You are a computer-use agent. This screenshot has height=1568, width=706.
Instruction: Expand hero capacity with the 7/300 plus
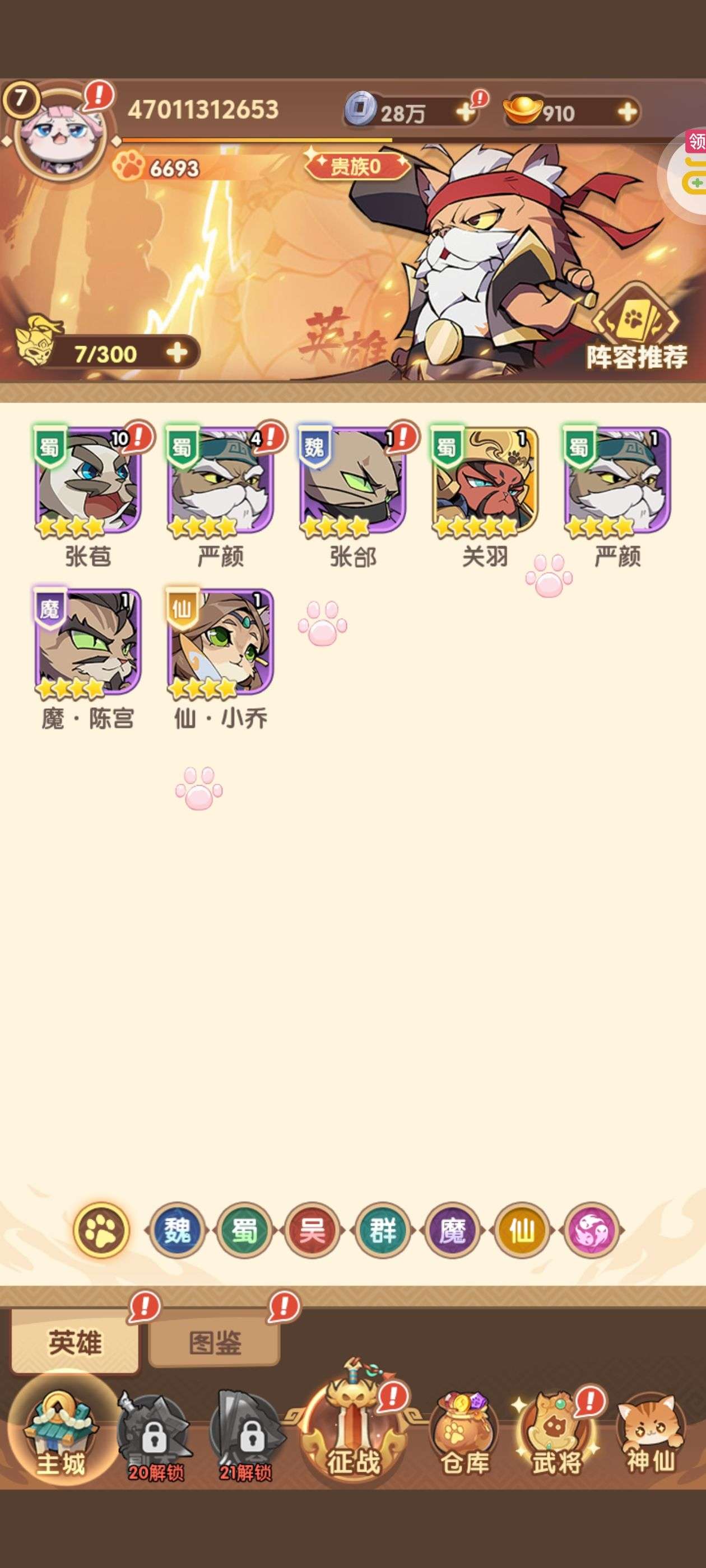click(x=176, y=352)
